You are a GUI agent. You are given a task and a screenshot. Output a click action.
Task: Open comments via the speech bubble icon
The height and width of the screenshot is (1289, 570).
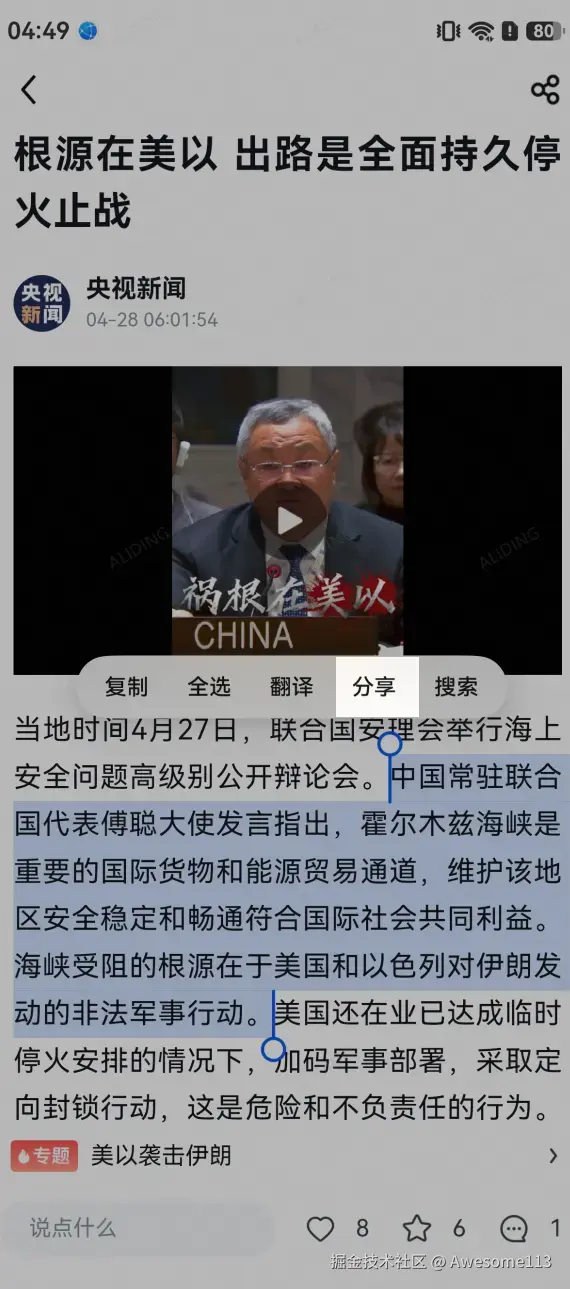point(514,1228)
